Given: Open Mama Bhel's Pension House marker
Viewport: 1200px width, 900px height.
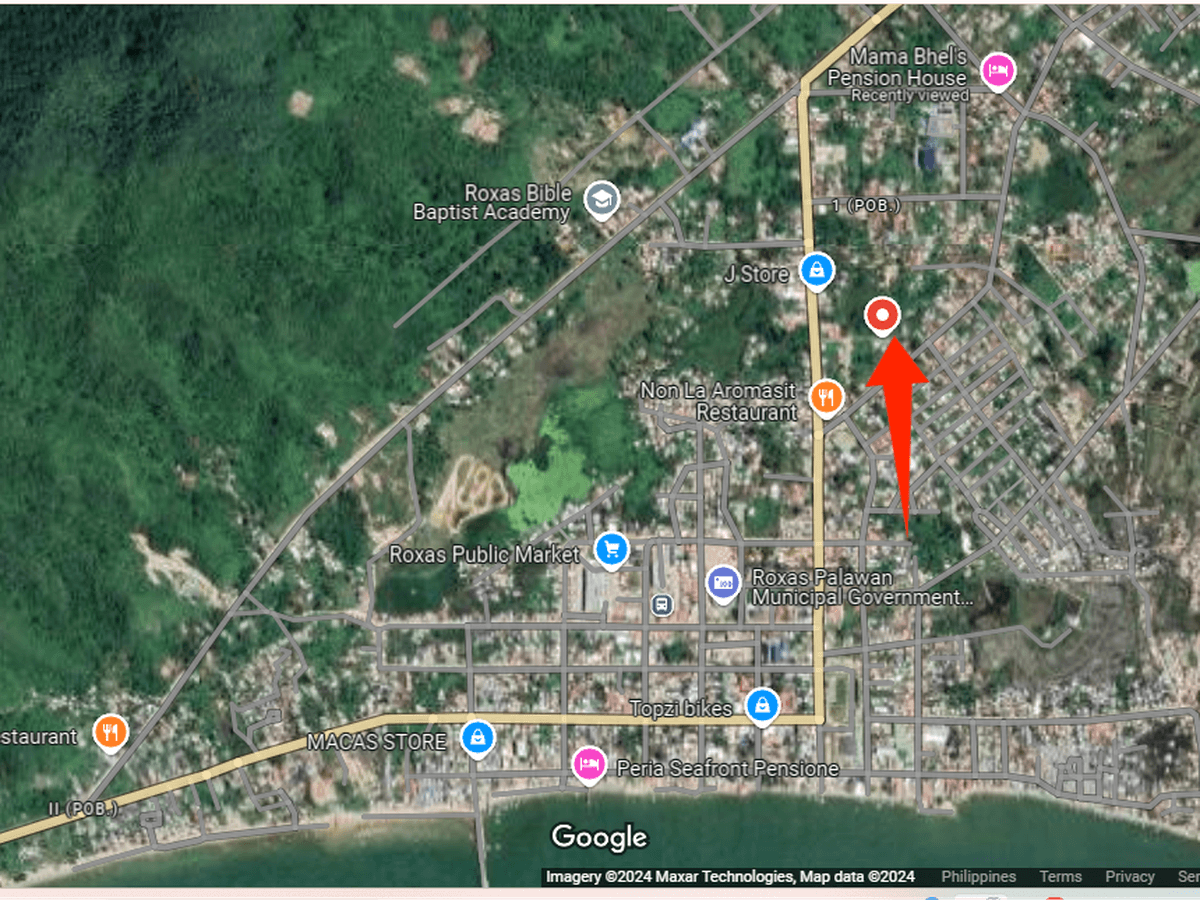Looking at the screenshot, I should click(x=997, y=70).
